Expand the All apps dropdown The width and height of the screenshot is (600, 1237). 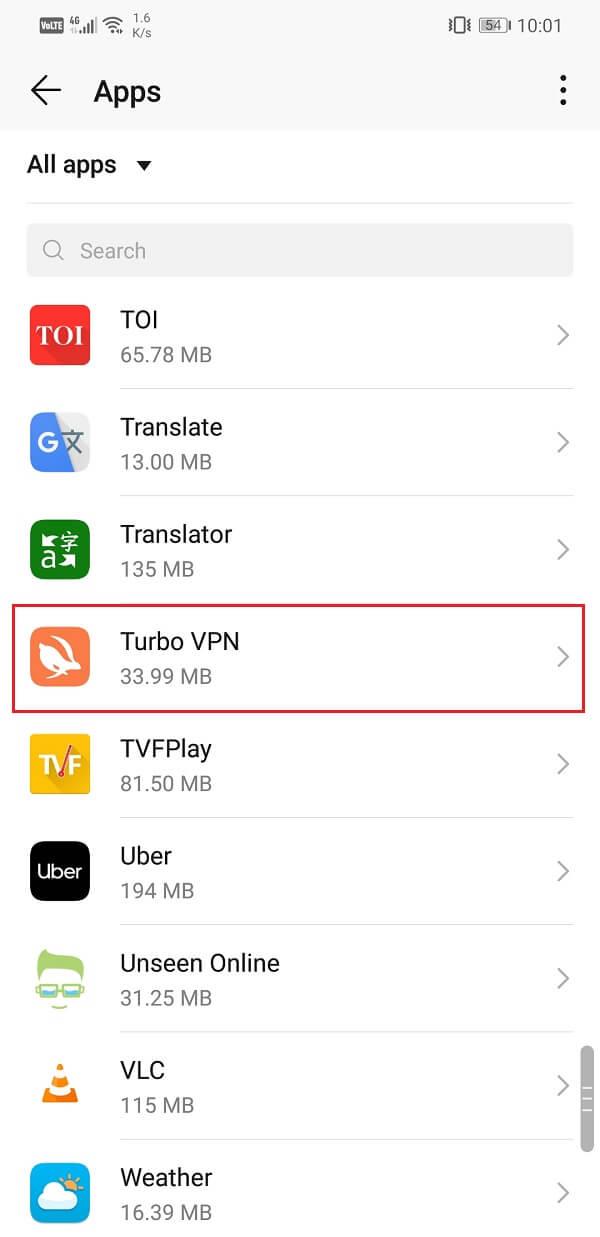[90, 165]
